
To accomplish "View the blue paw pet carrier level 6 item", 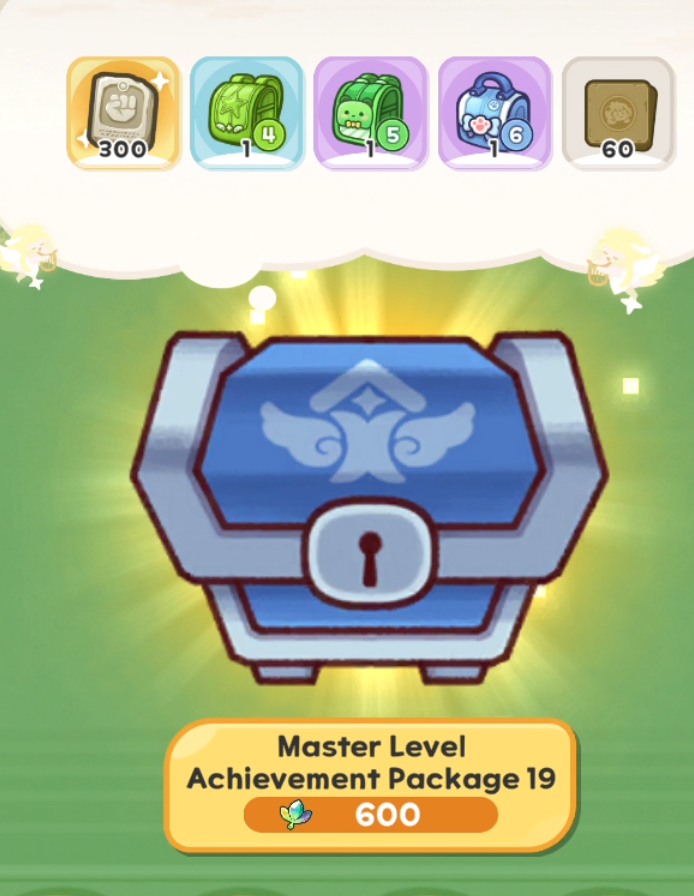I will click(494, 113).
